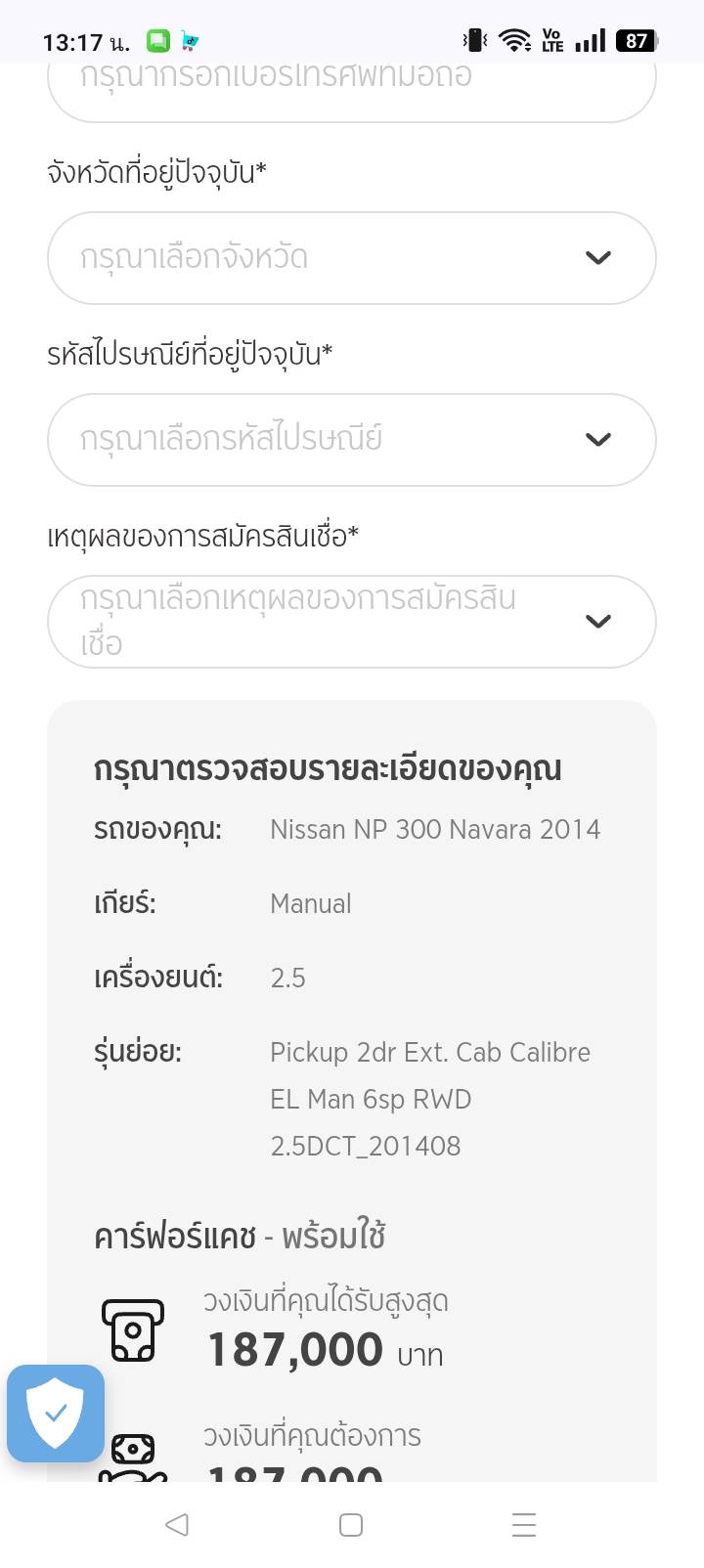Open the postal code dropdown
This screenshot has width=704, height=1568.
click(351, 440)
